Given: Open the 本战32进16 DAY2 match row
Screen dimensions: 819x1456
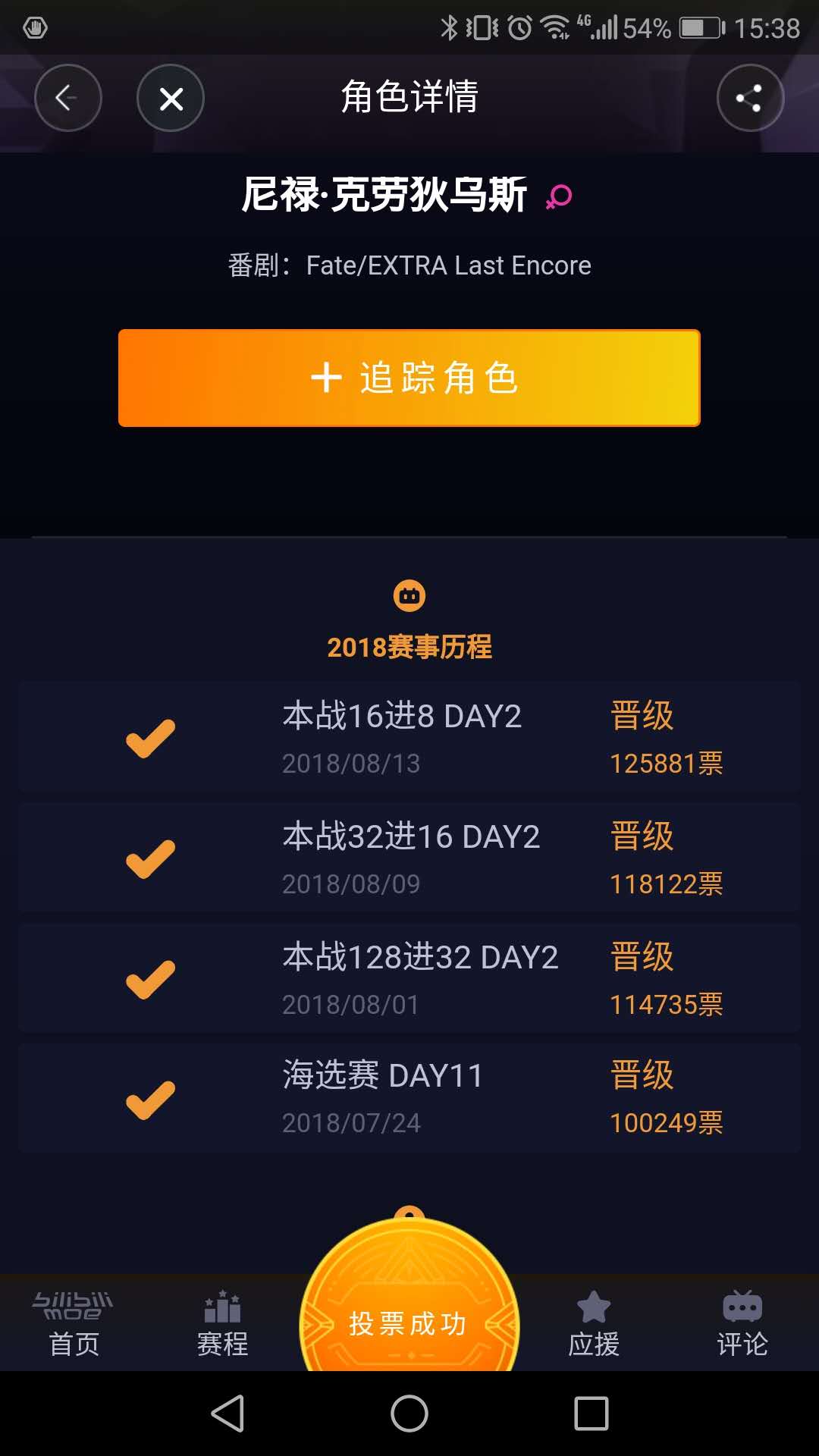Looking at the screenshot, I should tap(409, 858).
